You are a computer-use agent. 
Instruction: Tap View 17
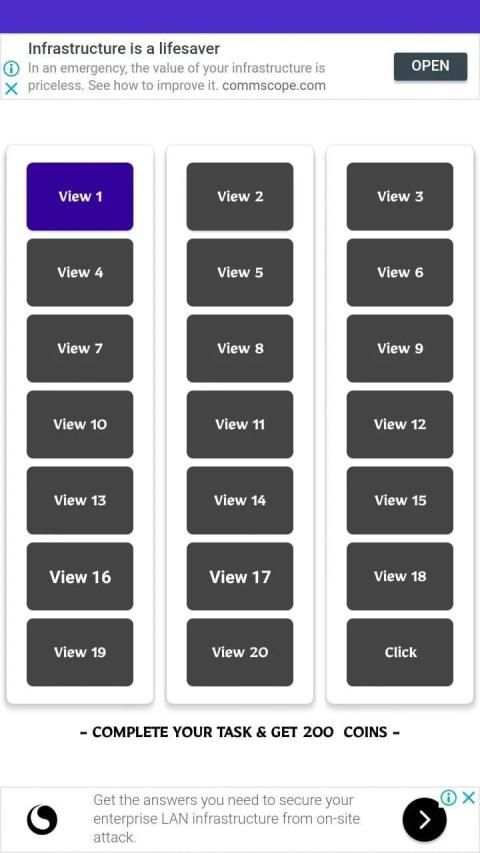[x=240, y=576]
